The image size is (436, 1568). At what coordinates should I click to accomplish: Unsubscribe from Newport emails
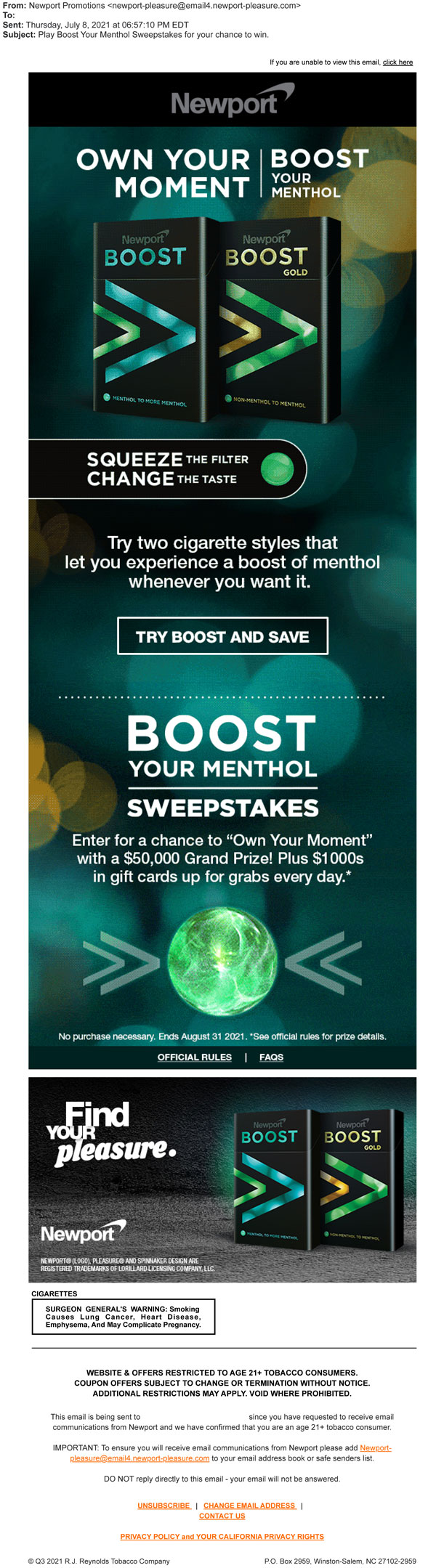163,1506
